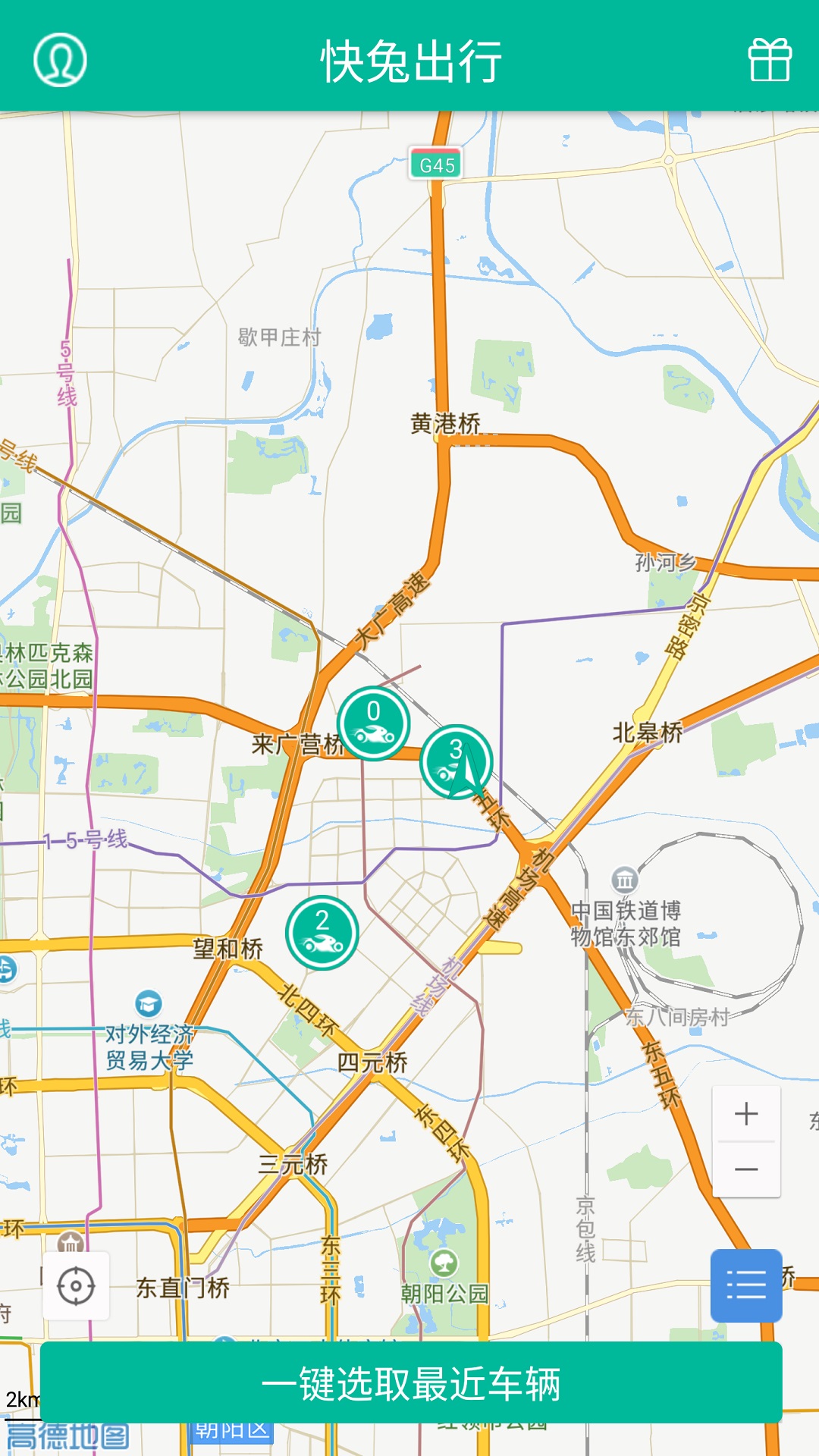This screenshot has height=1456, width=819.
Task: Zoom out the map
Action: point(746,1169)
